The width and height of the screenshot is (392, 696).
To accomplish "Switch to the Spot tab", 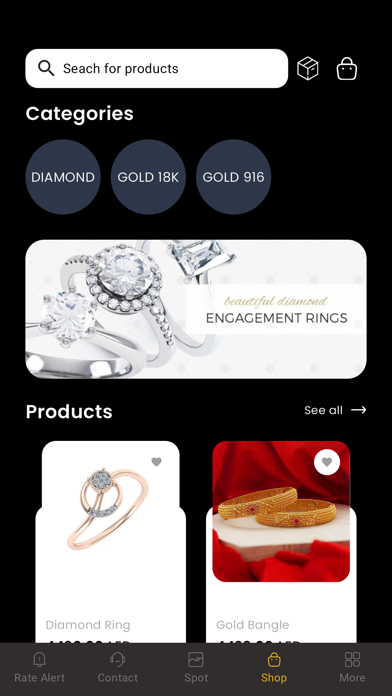I will (x=196, y=668).
